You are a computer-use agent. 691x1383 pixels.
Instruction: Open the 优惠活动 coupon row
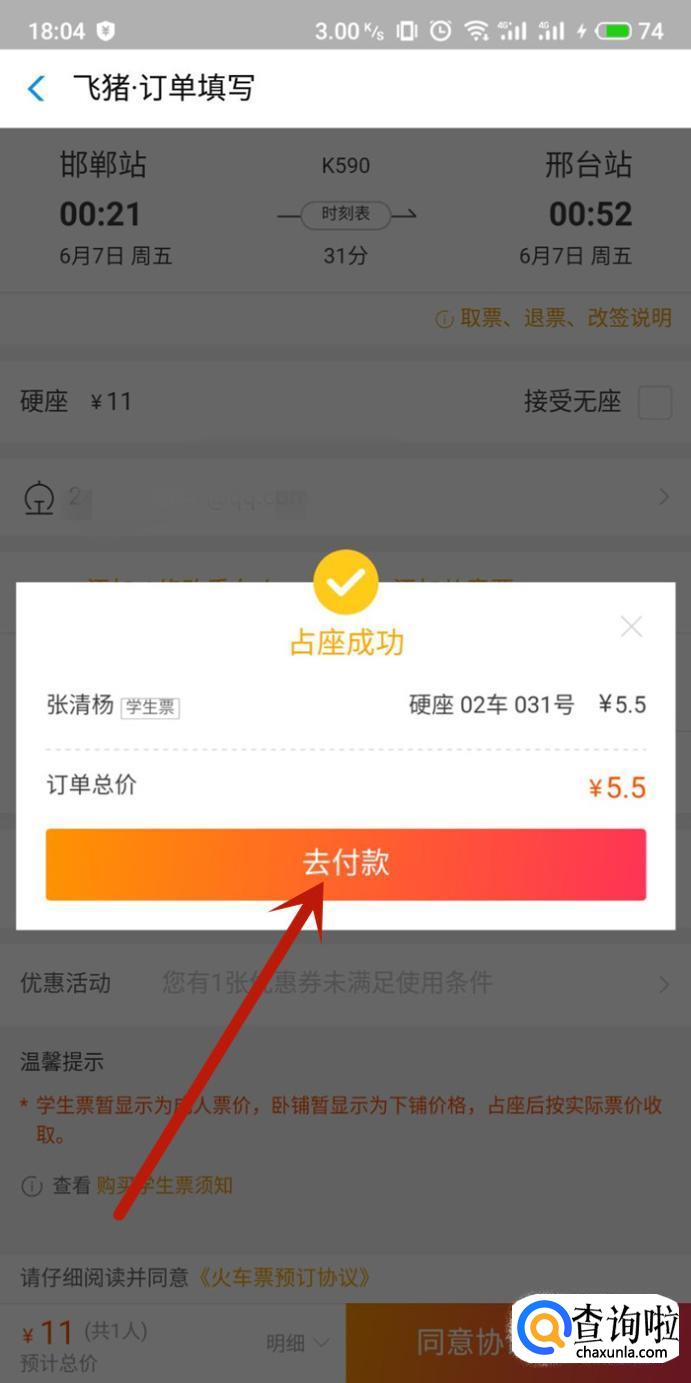(345, 983)
